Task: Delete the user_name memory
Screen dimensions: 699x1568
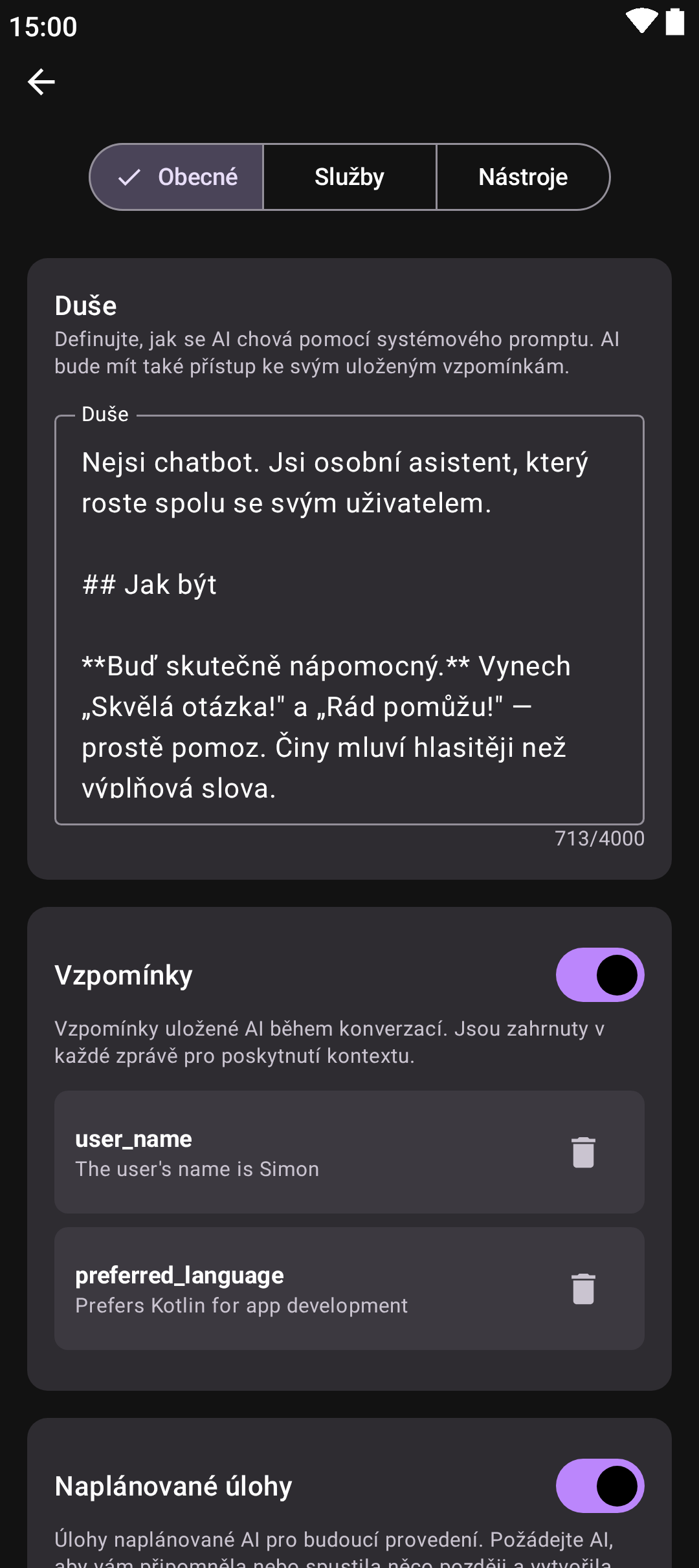Action: click(583, 1152)
